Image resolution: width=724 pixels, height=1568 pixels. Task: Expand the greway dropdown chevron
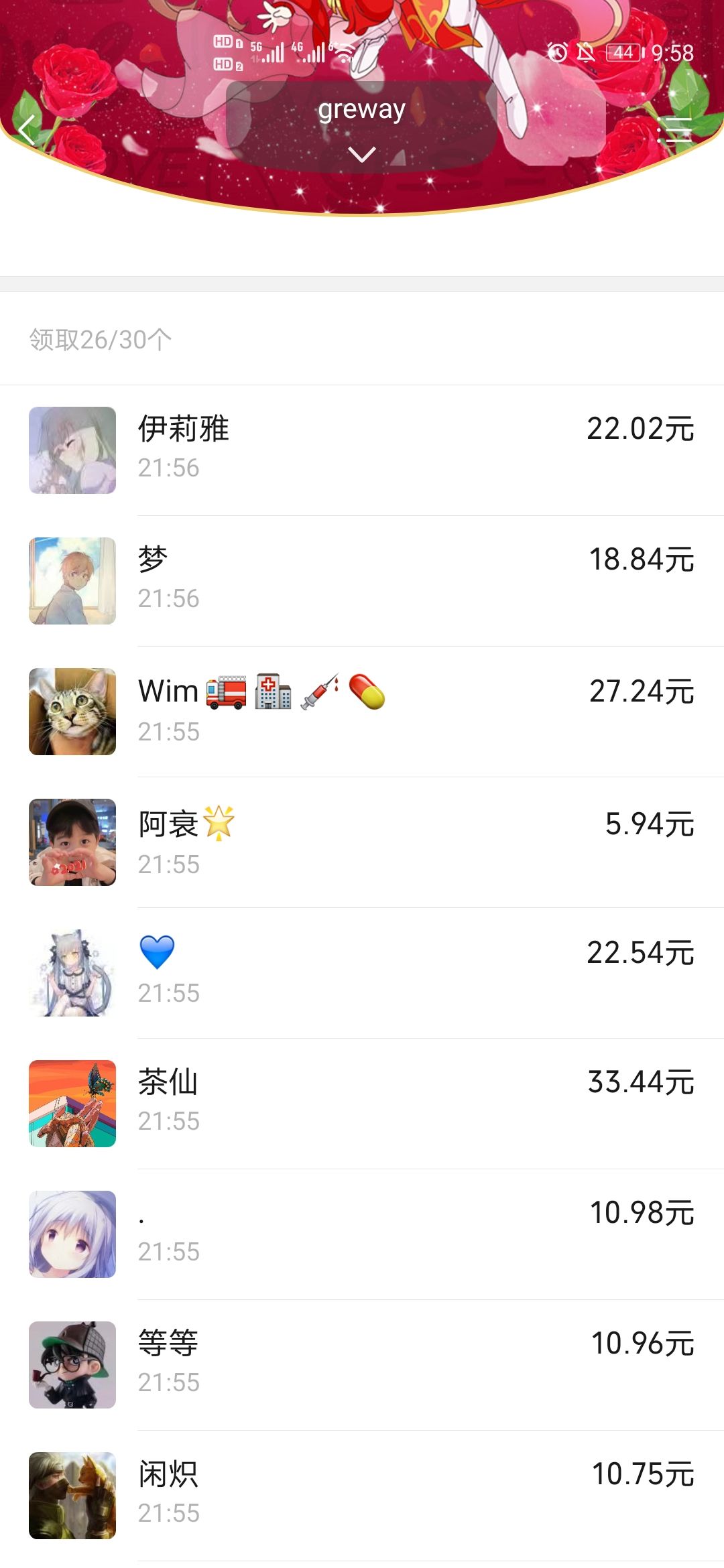(362, 155)
